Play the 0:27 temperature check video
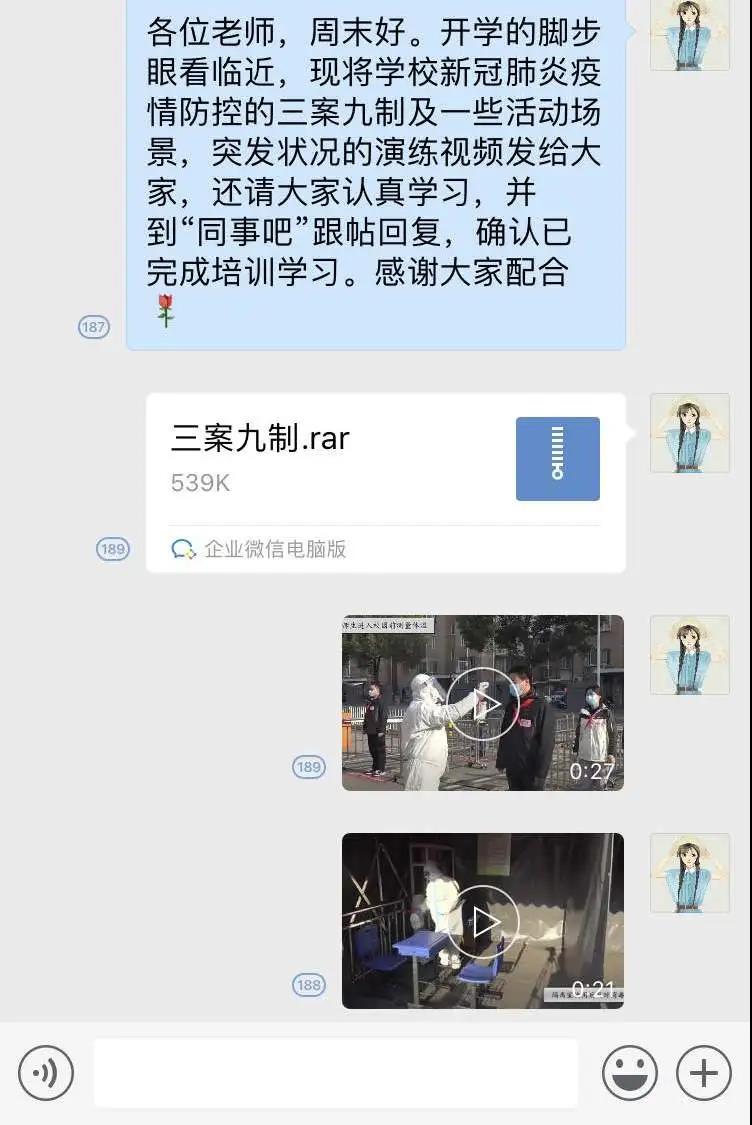Image resolution: width=752 pixels, height=1125 pixels. click(x=482, y=703)
